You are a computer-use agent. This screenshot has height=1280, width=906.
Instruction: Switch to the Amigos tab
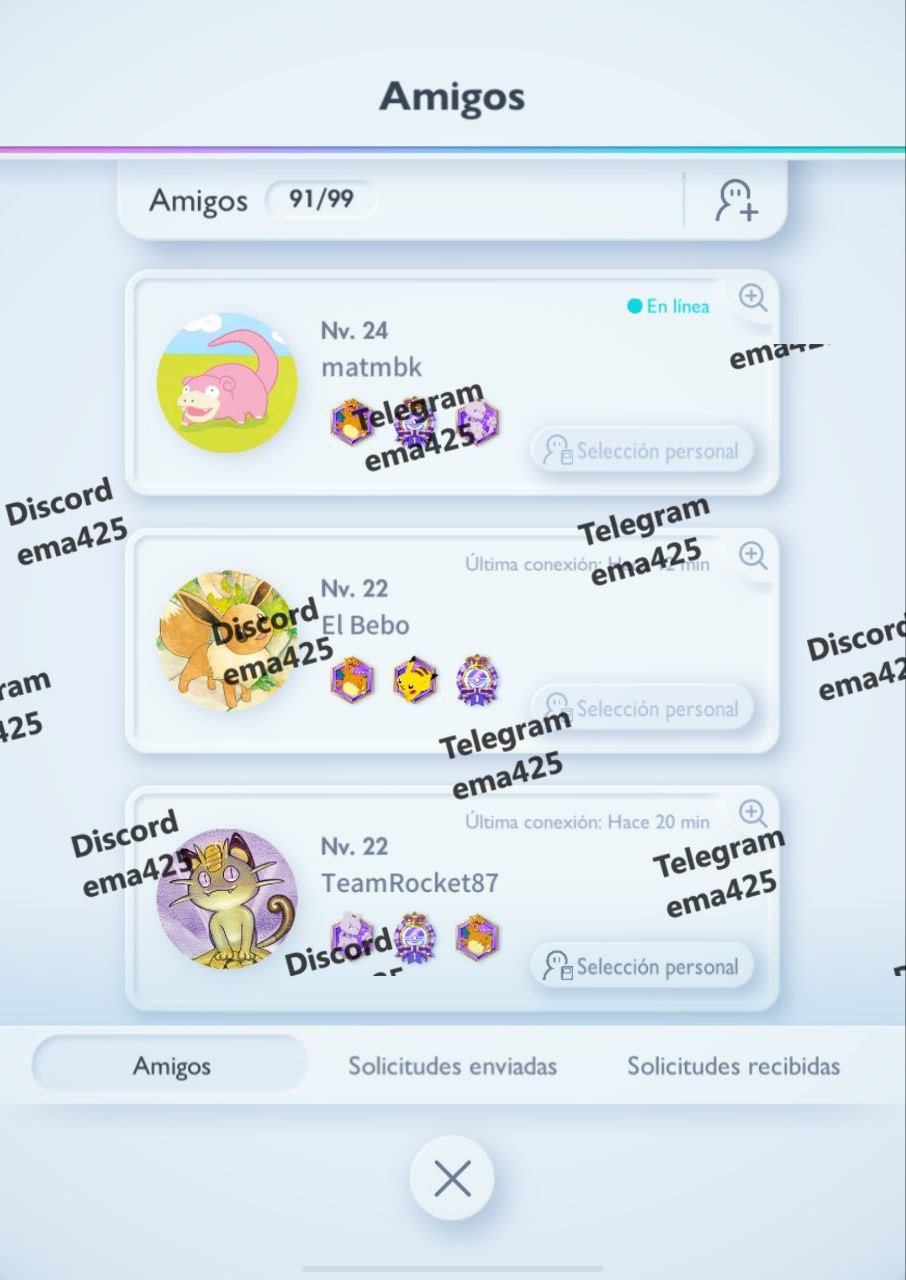(171, 1066)
